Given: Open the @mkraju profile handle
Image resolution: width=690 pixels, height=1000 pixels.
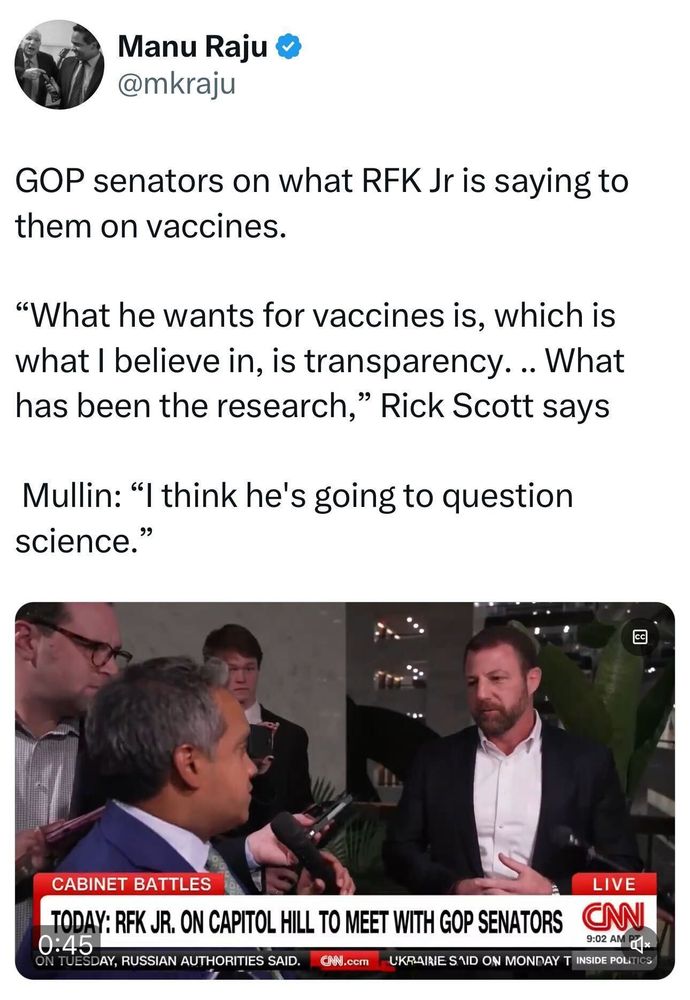Looking at the screenshot, I should (177, 84).
